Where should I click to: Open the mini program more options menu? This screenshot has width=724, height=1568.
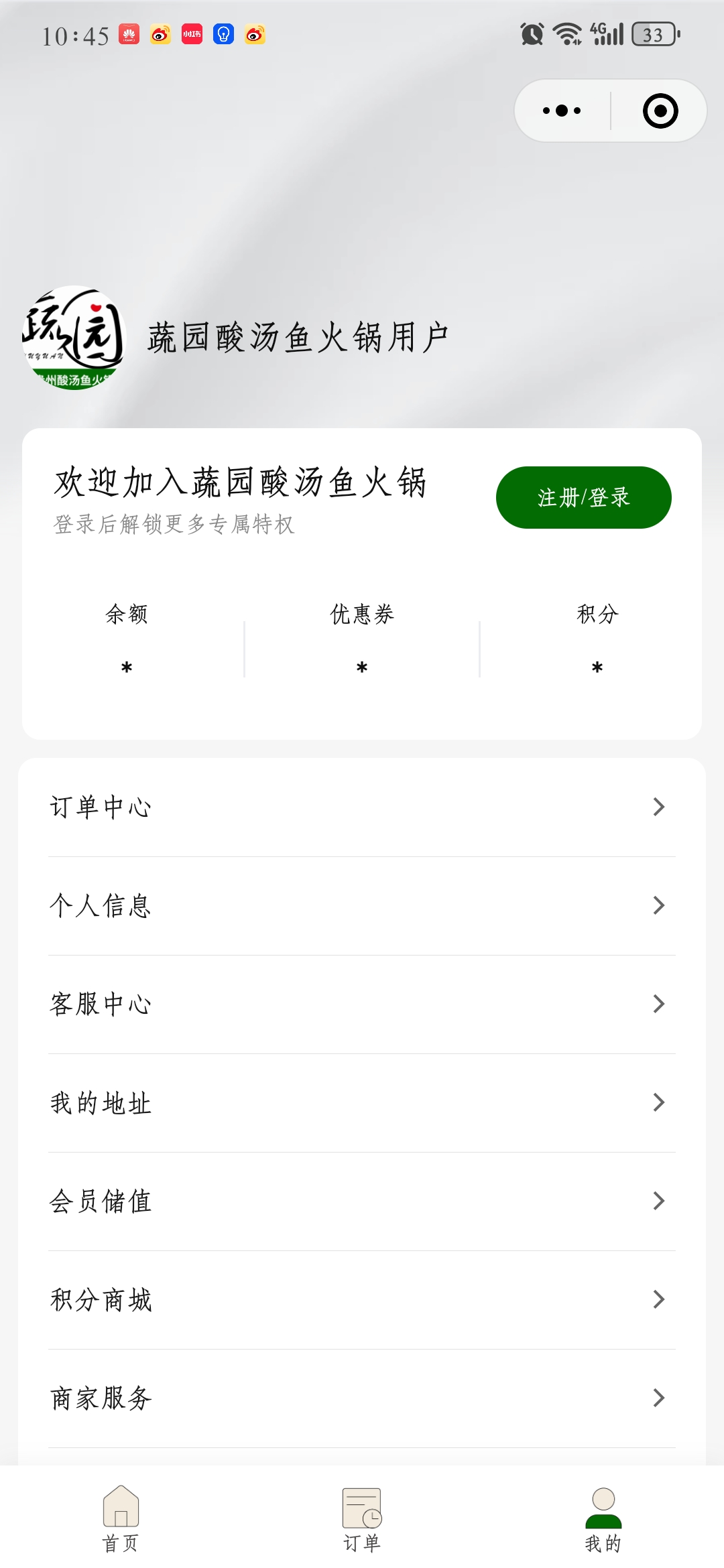562,111
